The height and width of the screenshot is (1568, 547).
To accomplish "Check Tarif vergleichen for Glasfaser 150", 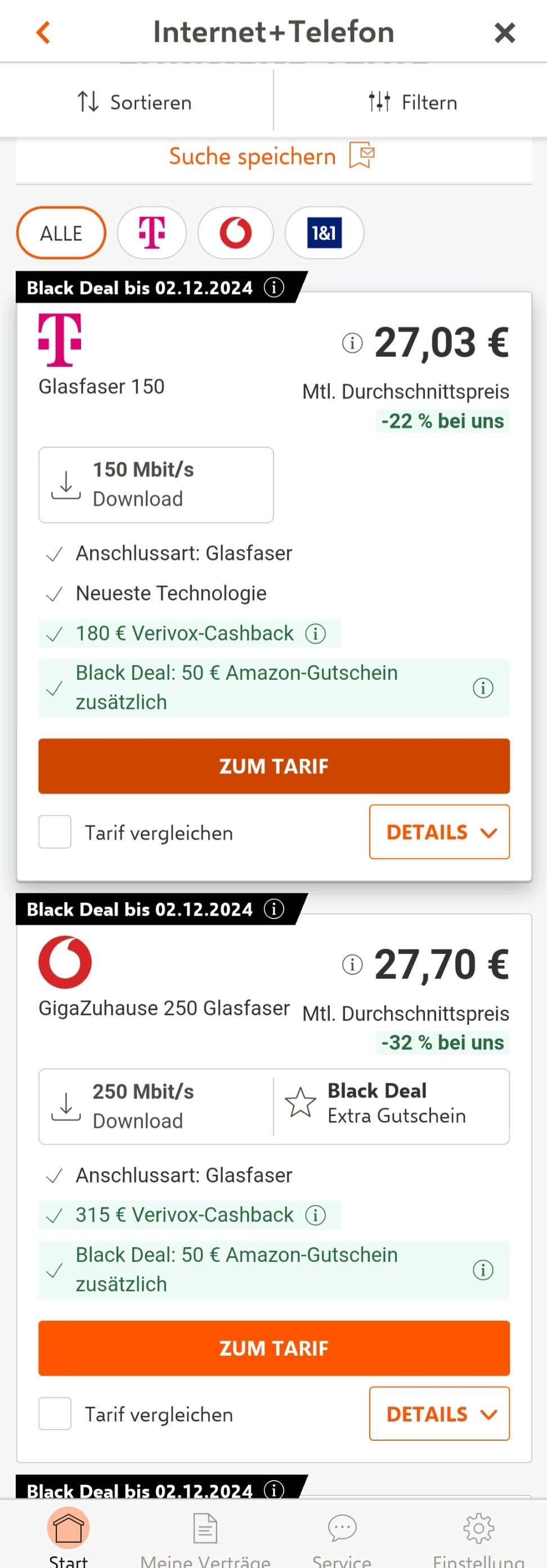I will [x=55, y=831].
